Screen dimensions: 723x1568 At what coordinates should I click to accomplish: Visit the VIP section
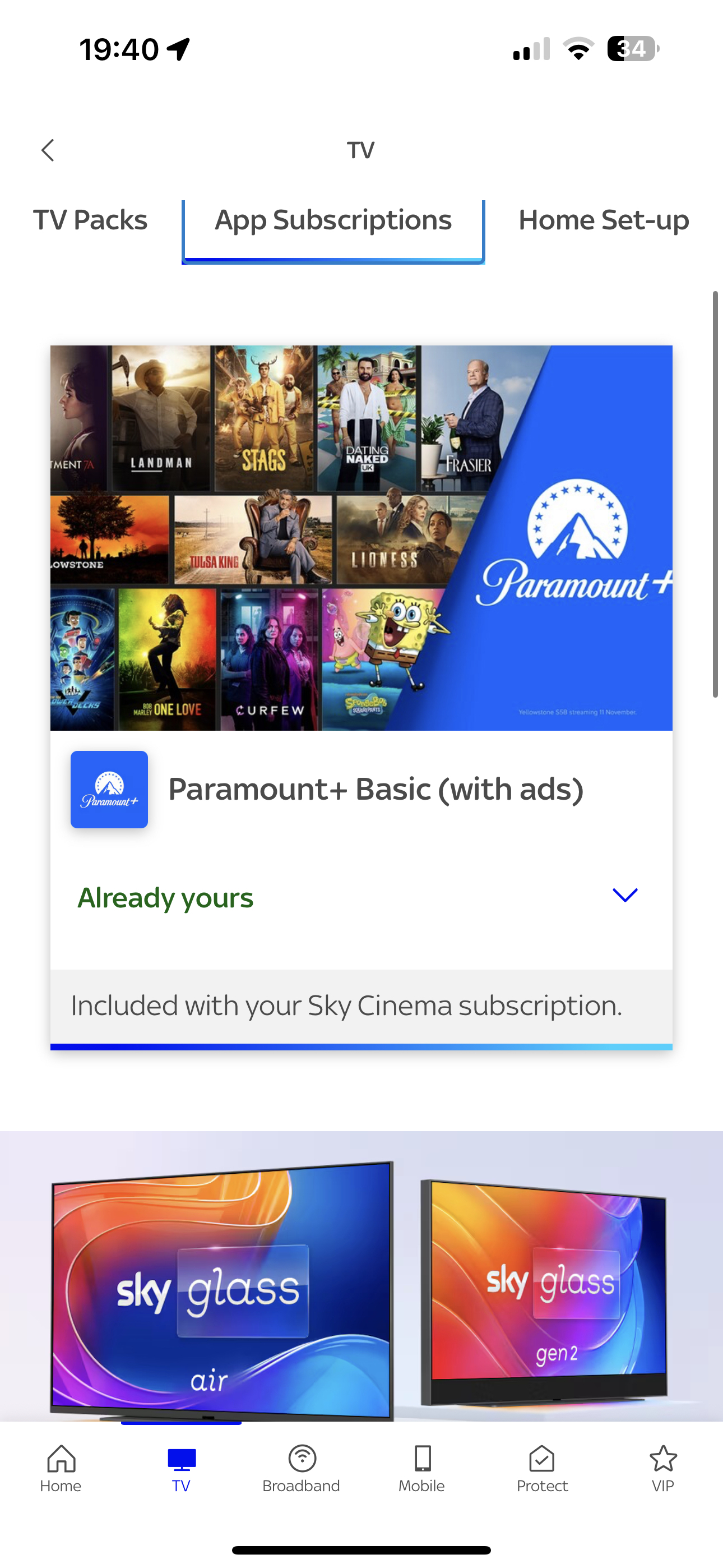point(662,1468)
